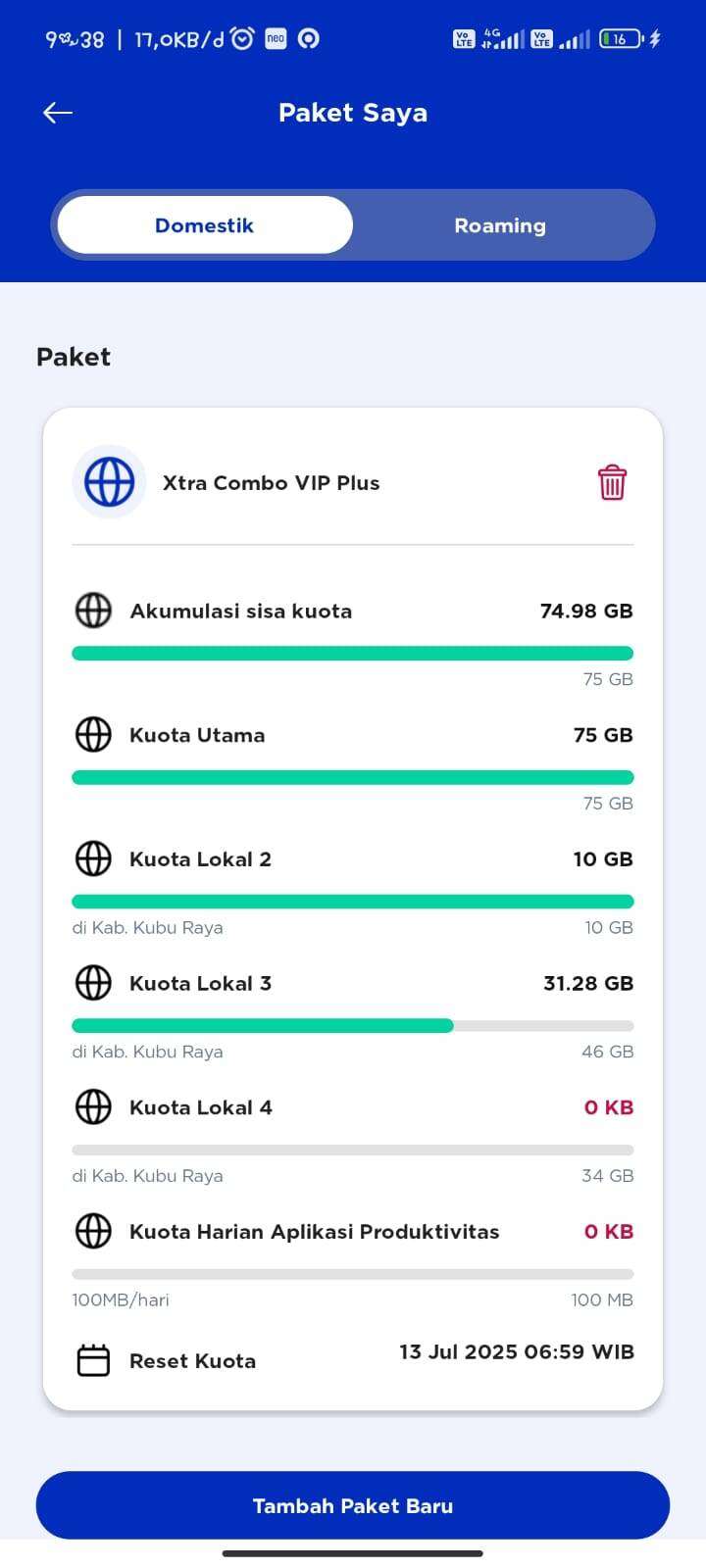This screenshot has height=1568, width=706.
Task: Tap Tambah Paket Baru button
Action: pyautogui.click(x=353, y=1505)
